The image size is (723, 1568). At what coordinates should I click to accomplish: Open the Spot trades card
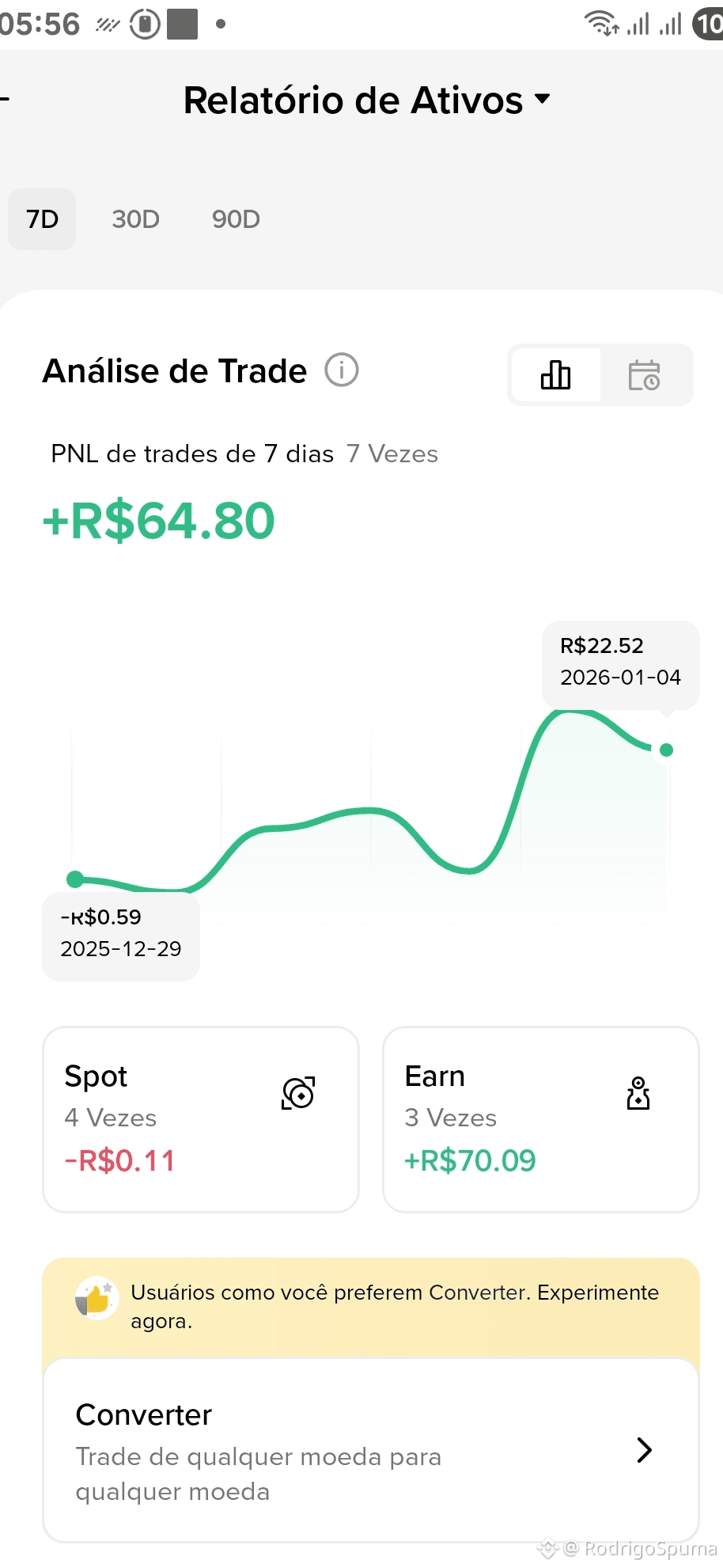click(201, 1119)
